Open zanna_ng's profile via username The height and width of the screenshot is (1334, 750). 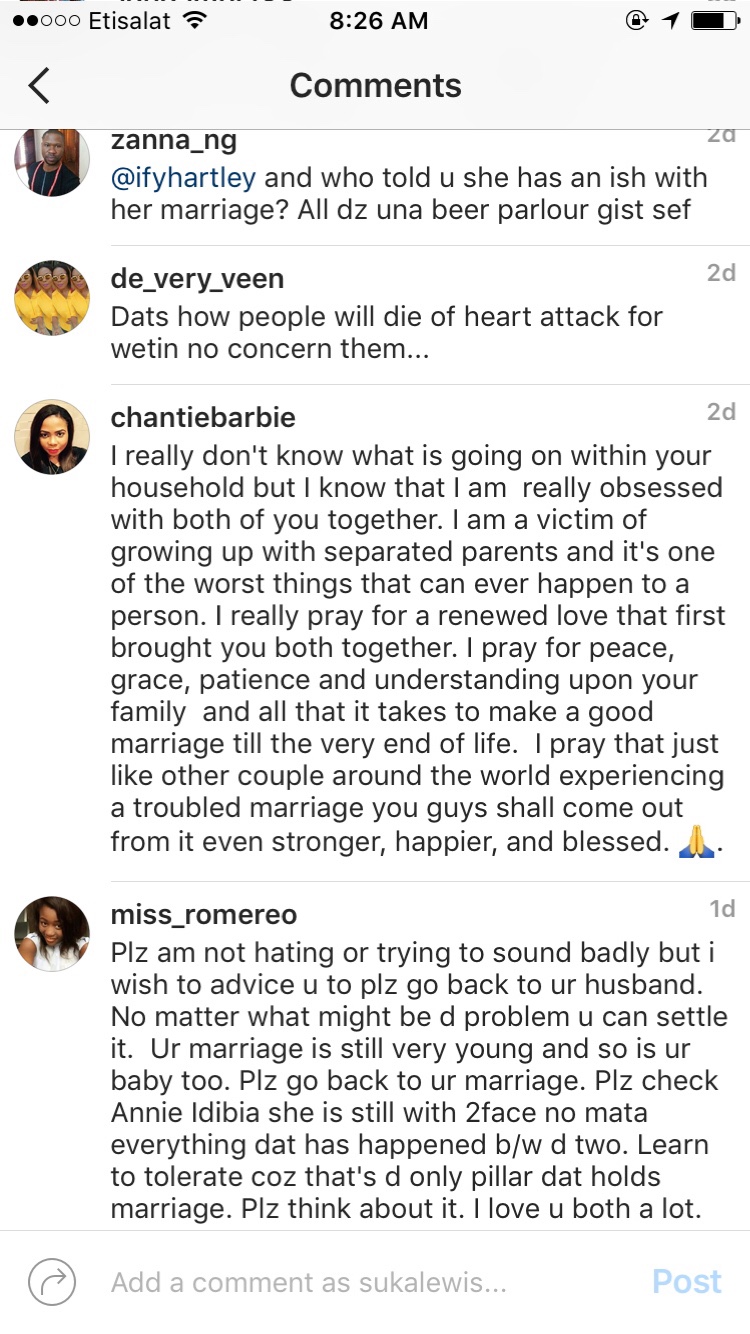[x=173, y=140]
